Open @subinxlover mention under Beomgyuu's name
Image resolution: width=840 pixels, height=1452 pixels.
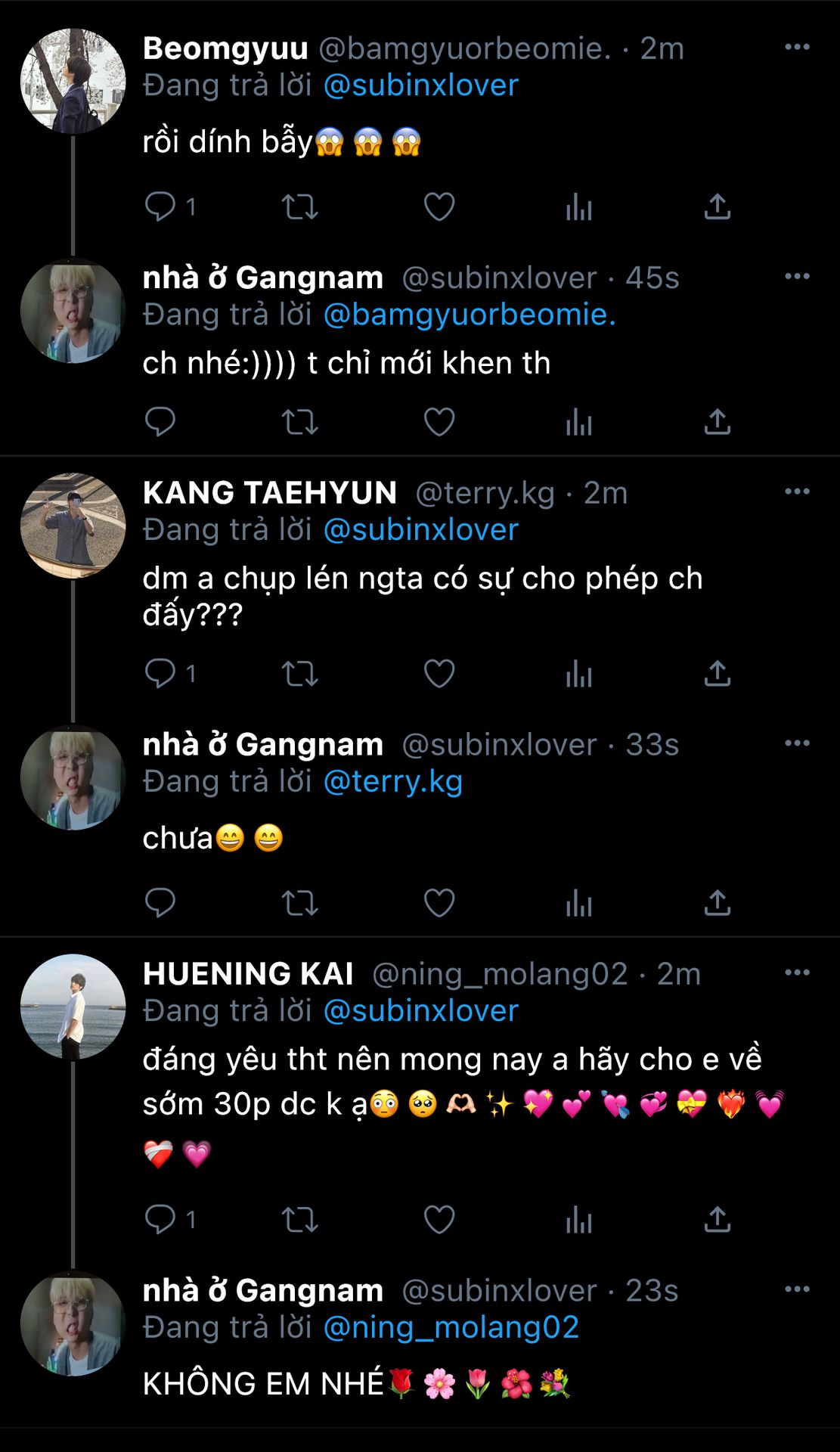tap(420, 85)
